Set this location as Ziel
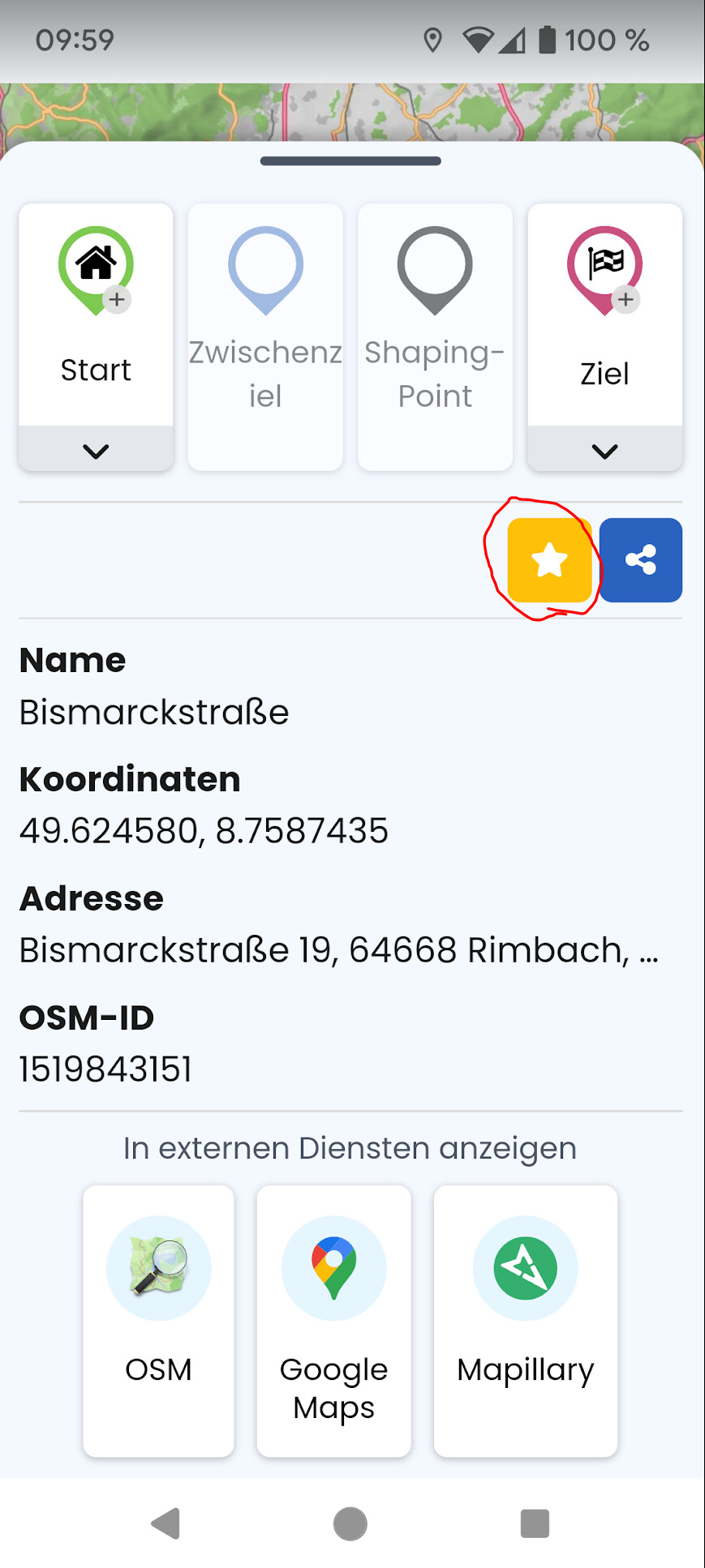 (604, 315)
